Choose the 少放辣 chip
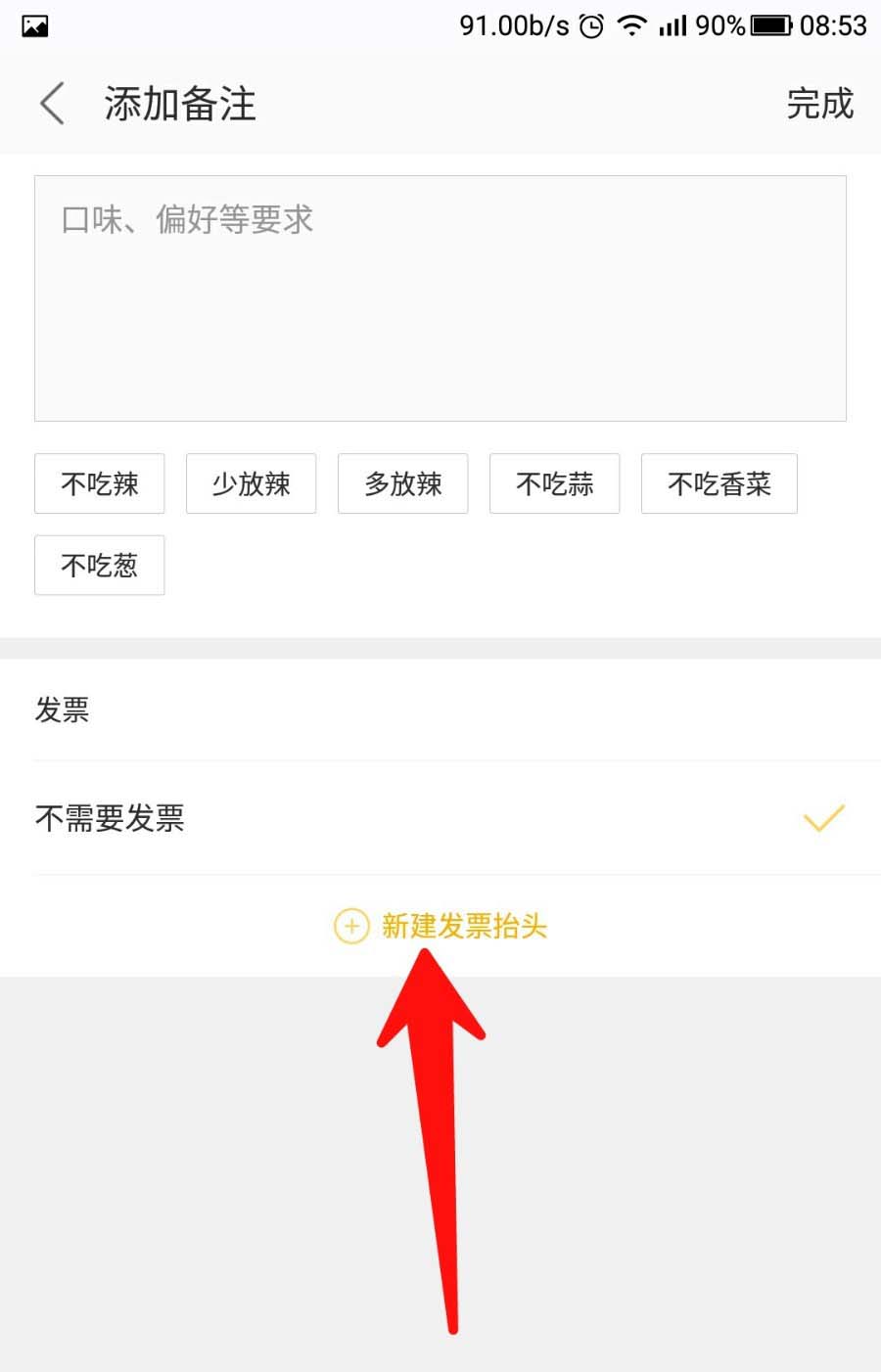Screen dimensions: 881x1372 [252, 483]
